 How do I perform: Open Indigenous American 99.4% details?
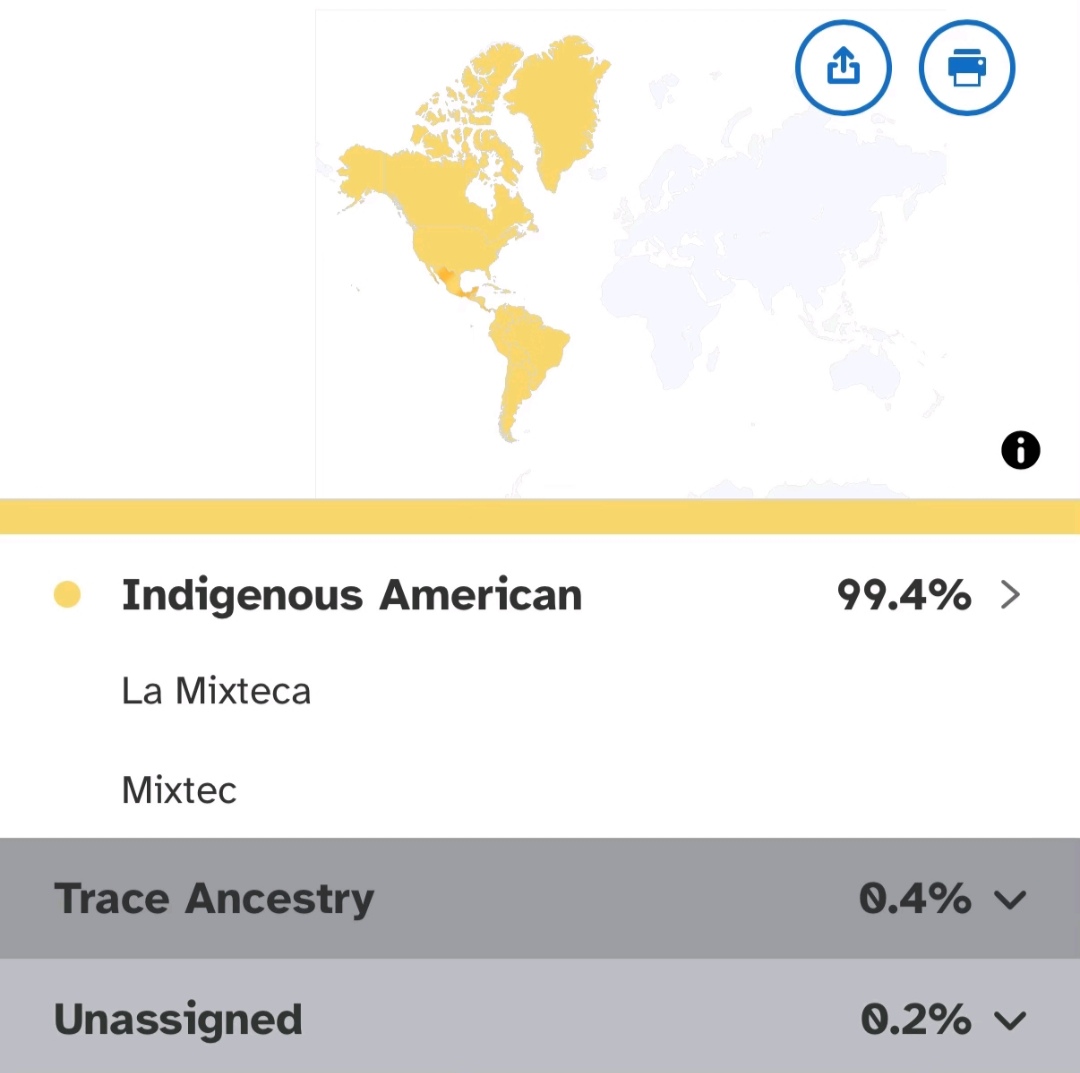pyautogui.click(x=540, y=595)
